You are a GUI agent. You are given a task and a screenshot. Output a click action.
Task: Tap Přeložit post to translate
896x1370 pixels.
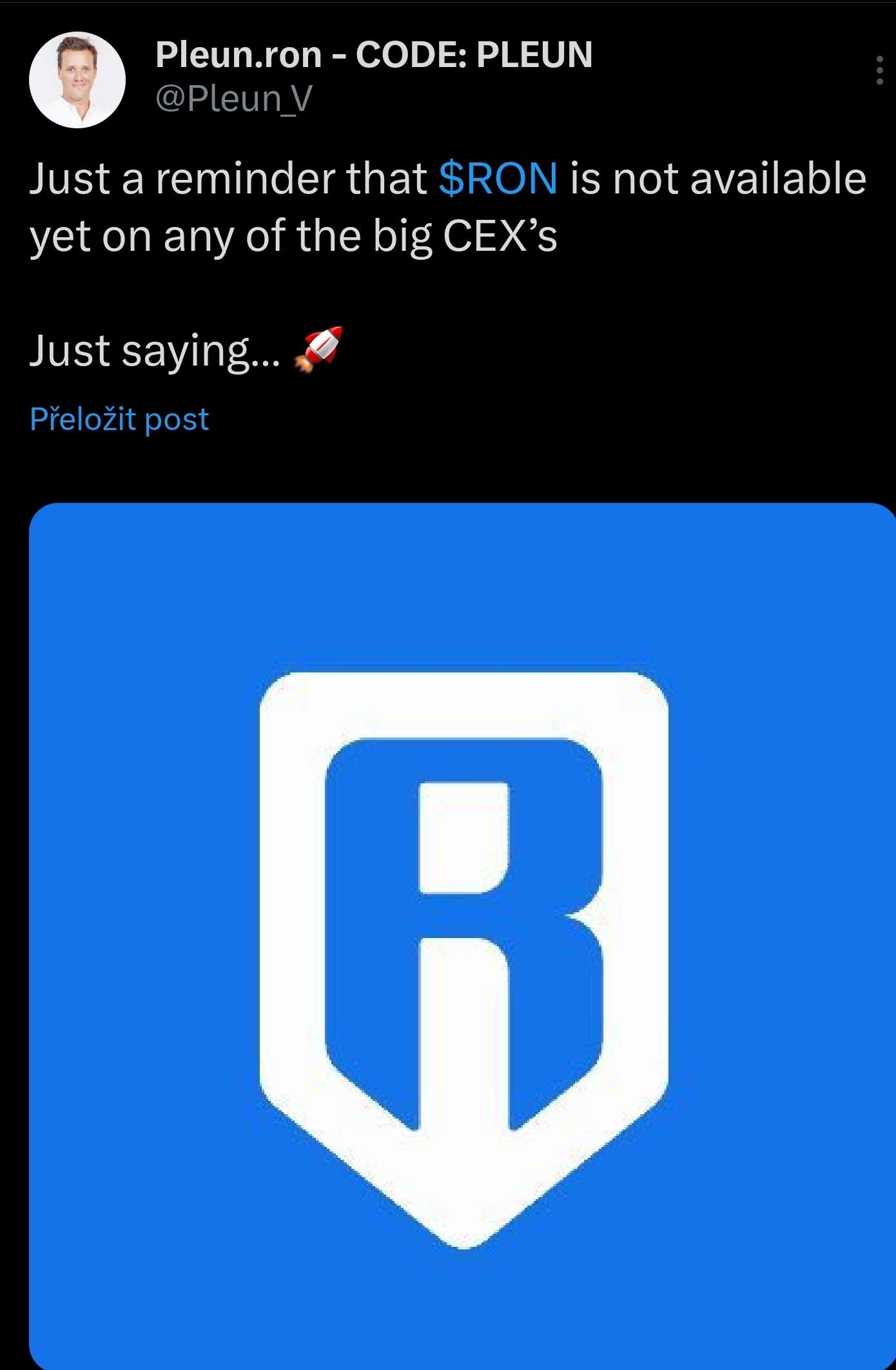[119, 420]
